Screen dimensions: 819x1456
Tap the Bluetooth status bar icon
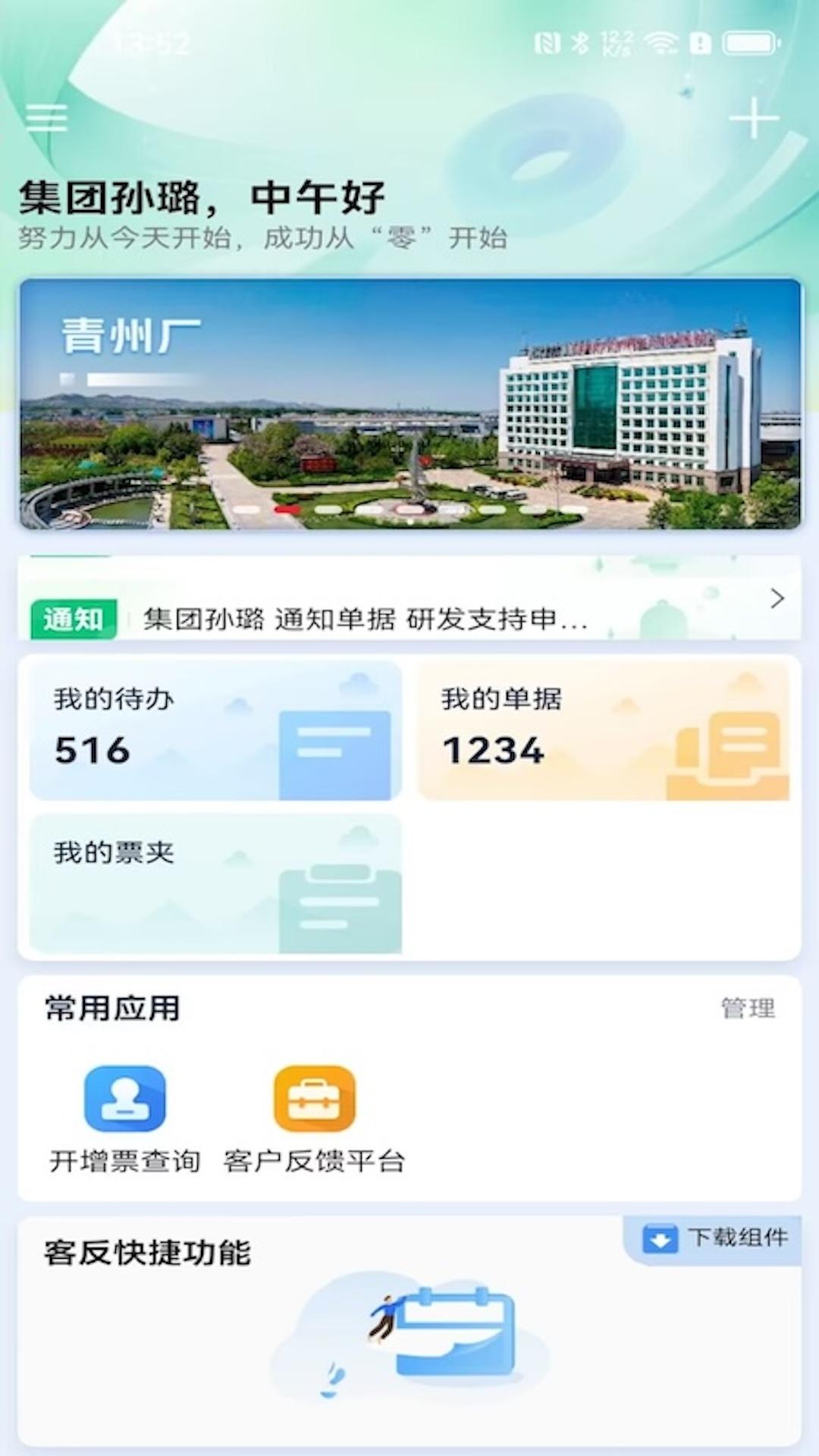[581, 43]
